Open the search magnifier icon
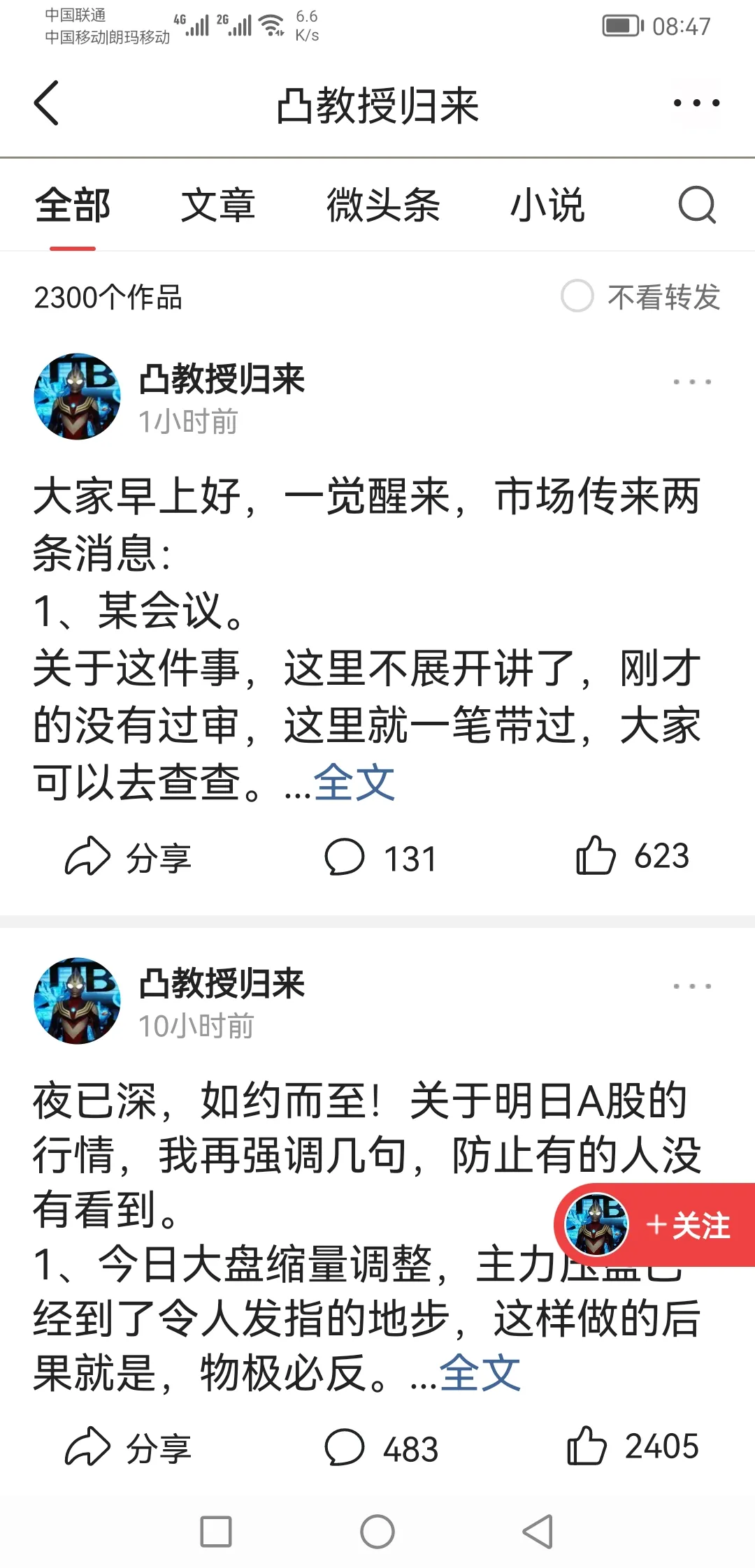This screenshot has width=755, height=1568. click(x=697, y=205)
